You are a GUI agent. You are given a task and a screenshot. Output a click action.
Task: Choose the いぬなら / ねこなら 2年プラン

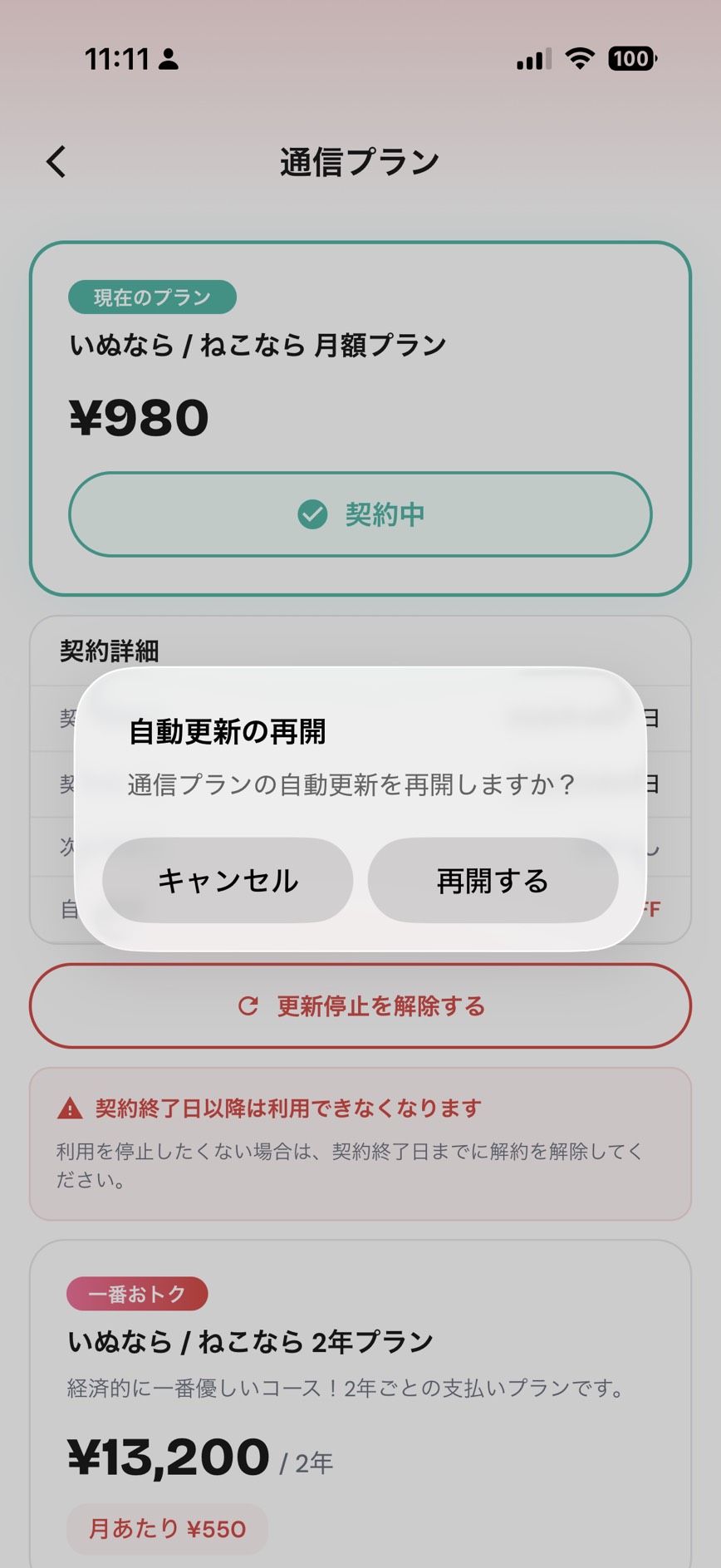(x=249, y=1339)
